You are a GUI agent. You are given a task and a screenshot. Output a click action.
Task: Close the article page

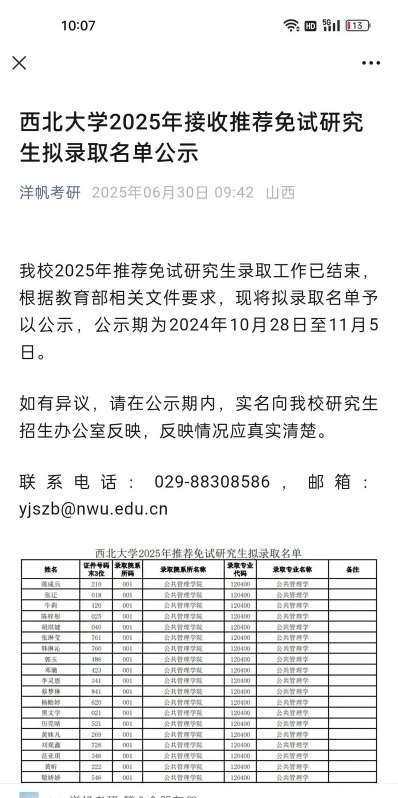[x=19, y=63]
